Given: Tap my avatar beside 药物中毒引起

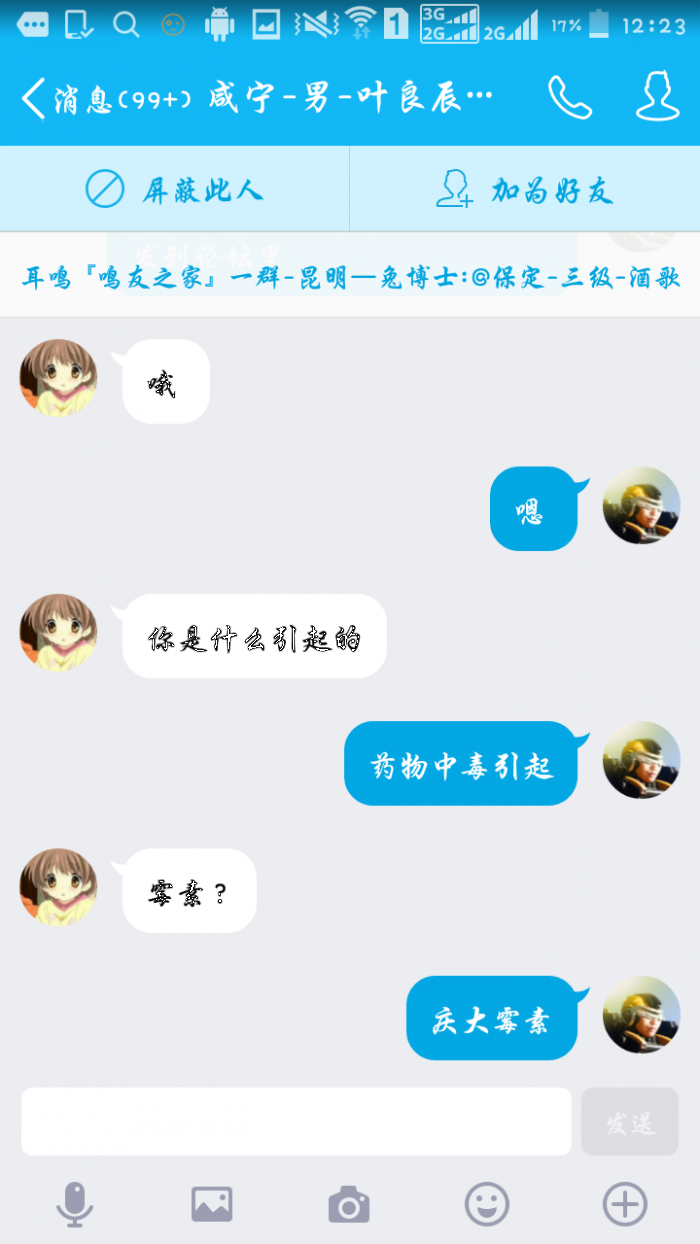Looking at the screenshot, I should [x=641, y=760].
